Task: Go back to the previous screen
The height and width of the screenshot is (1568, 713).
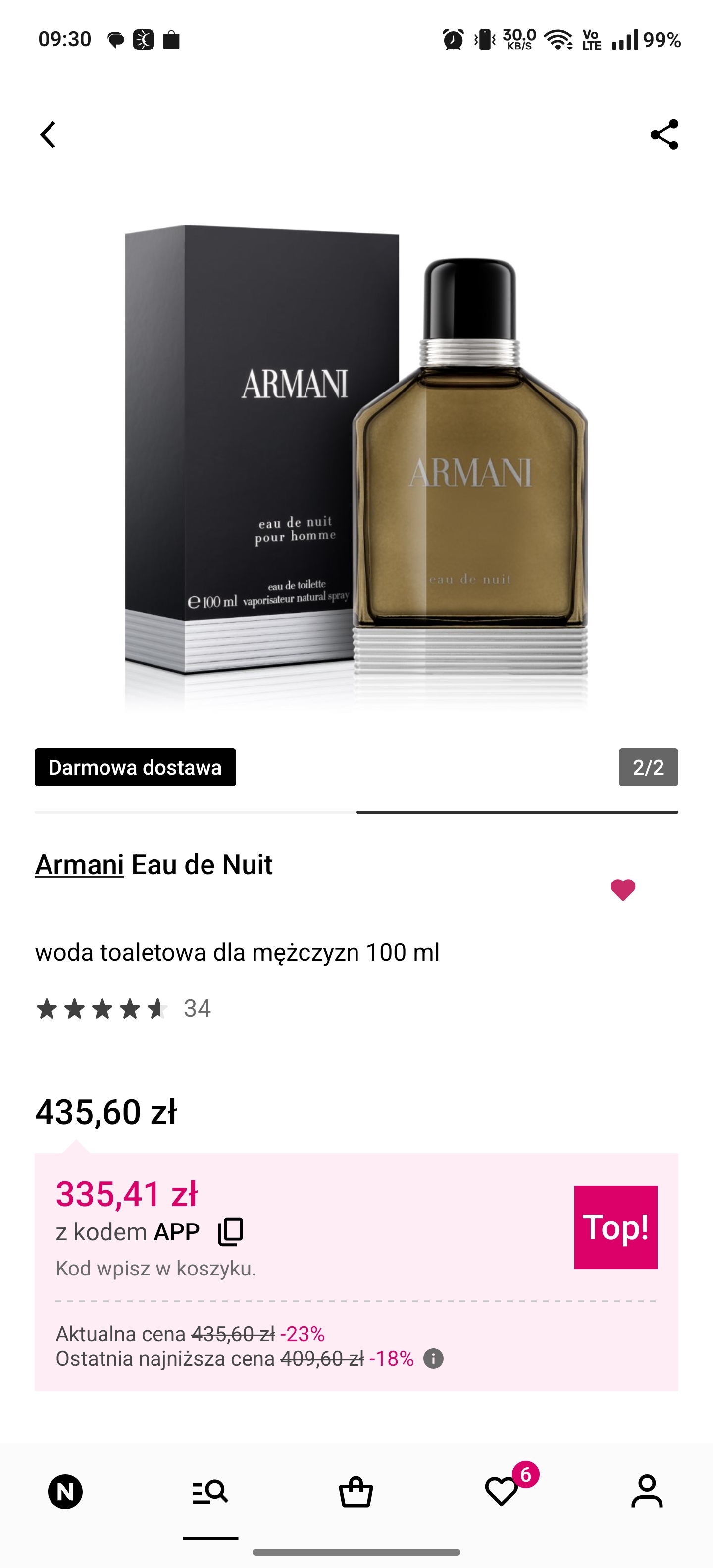Action: pyautogui.click(x=48, y=135)
